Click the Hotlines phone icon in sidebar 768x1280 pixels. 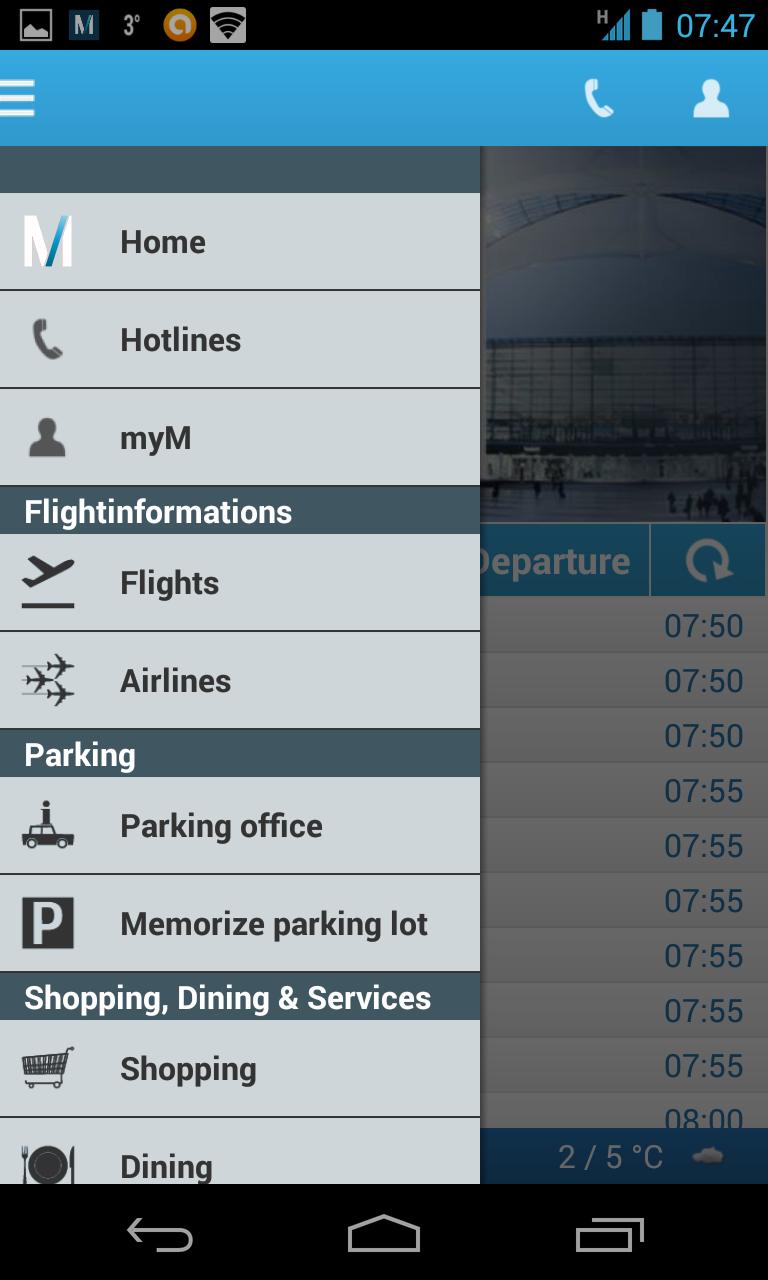(x=45, y=338)
